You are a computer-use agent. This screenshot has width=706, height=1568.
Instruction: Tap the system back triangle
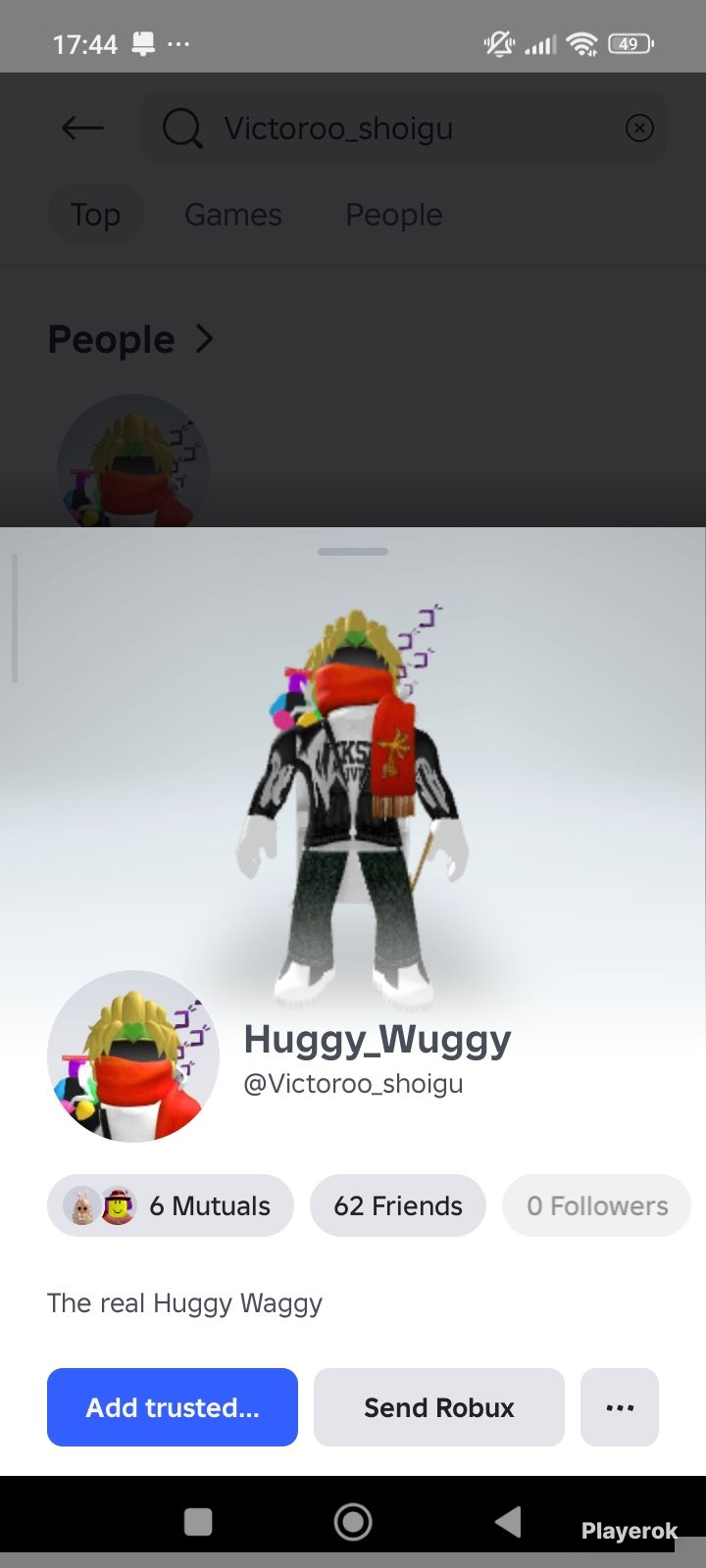coord(507,1522)
